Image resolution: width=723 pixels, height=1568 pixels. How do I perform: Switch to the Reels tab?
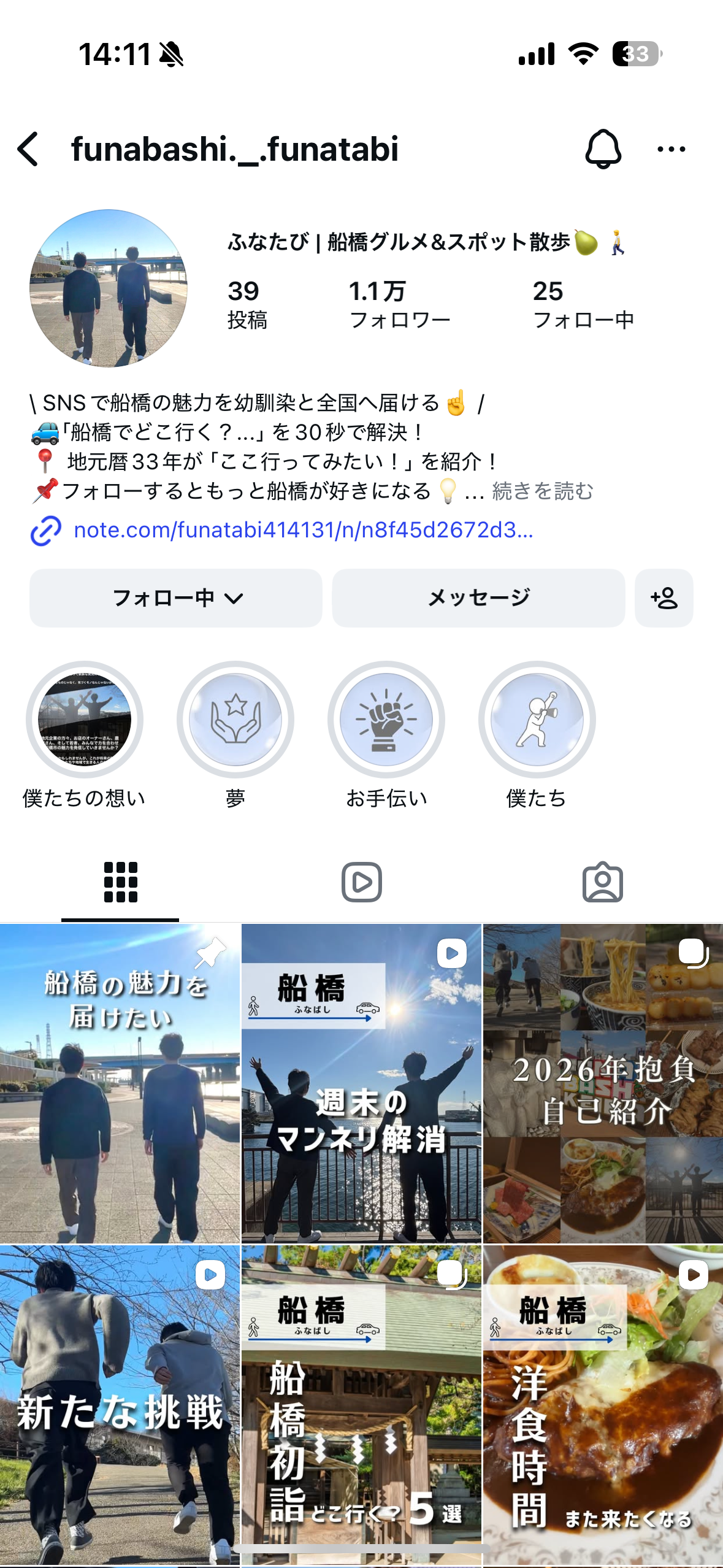click(x=361, y=882)
